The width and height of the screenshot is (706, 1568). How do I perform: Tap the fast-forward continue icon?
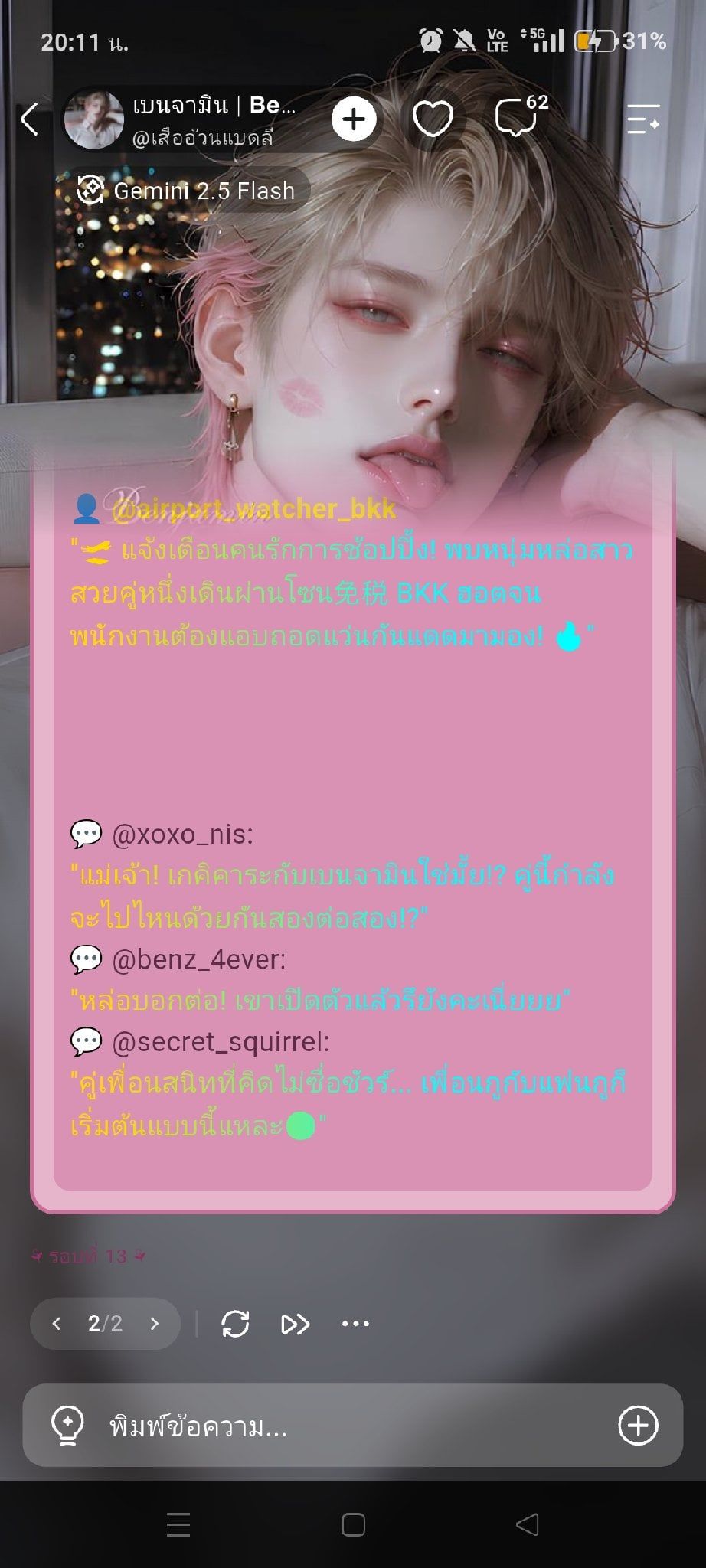[295, 1324]
